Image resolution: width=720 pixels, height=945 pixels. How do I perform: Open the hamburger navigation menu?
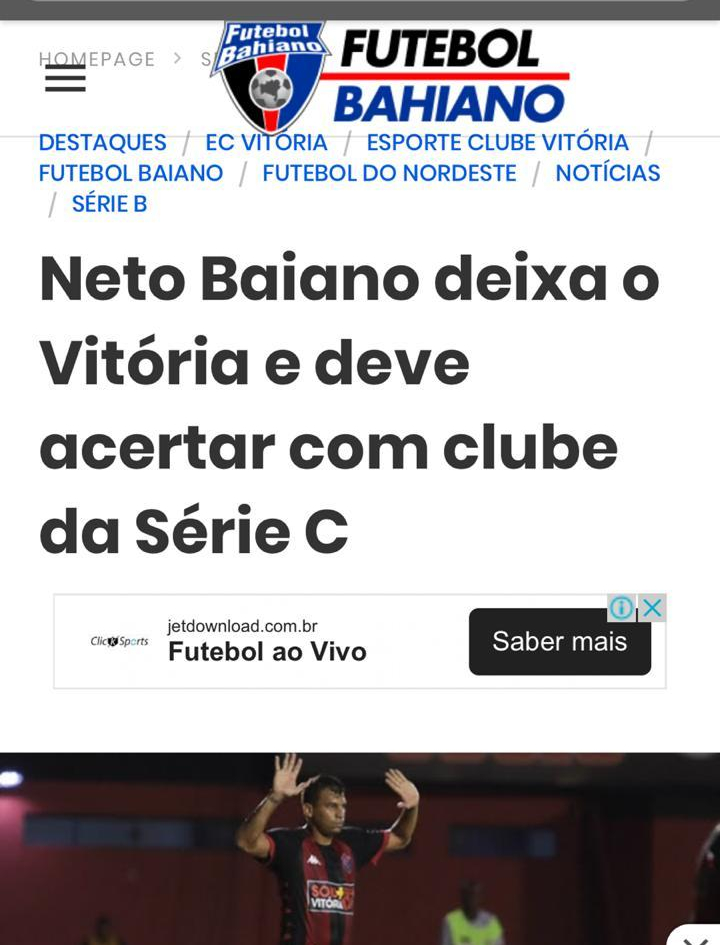click(x=65, y=79)
